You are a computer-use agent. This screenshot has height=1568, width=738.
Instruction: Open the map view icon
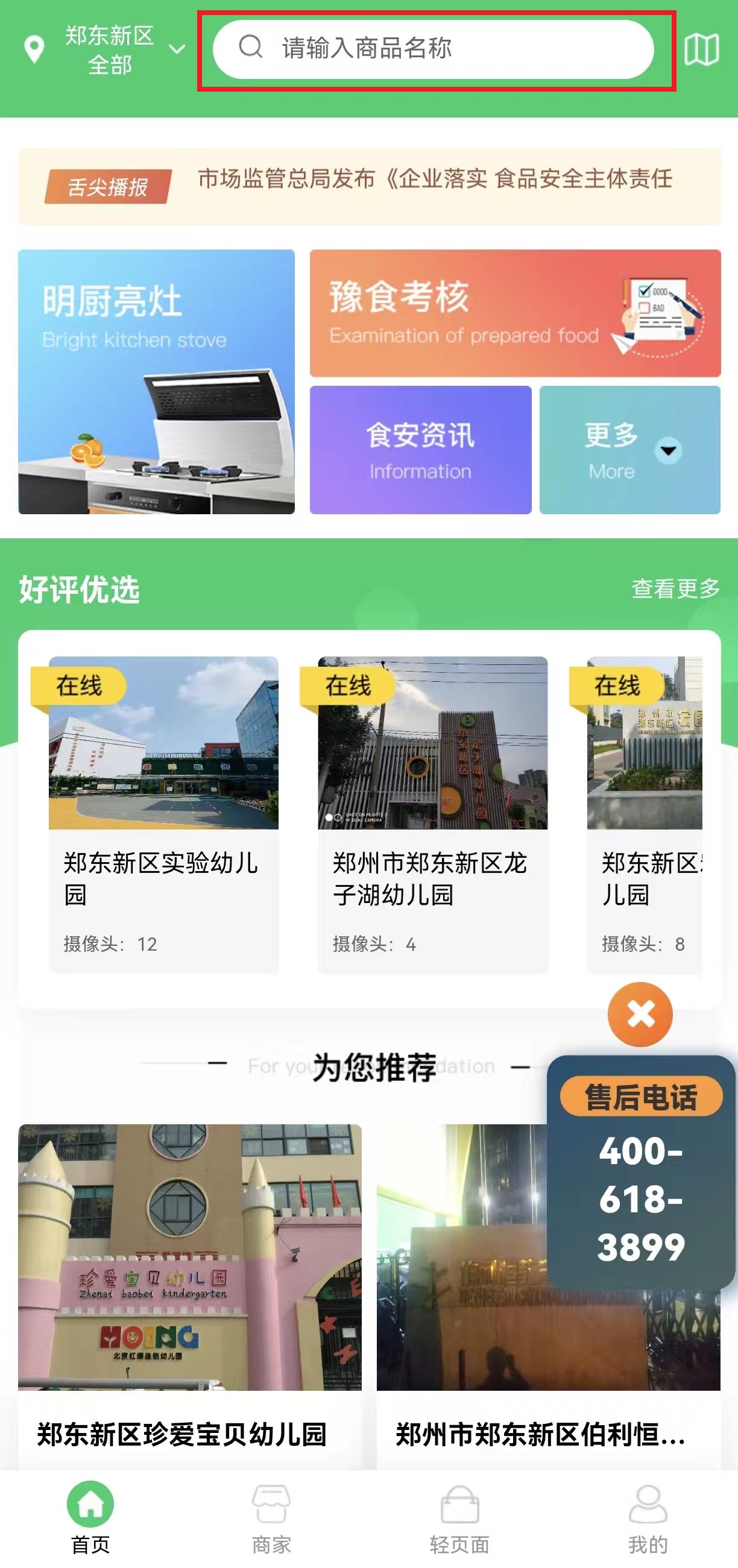point(701,49)
